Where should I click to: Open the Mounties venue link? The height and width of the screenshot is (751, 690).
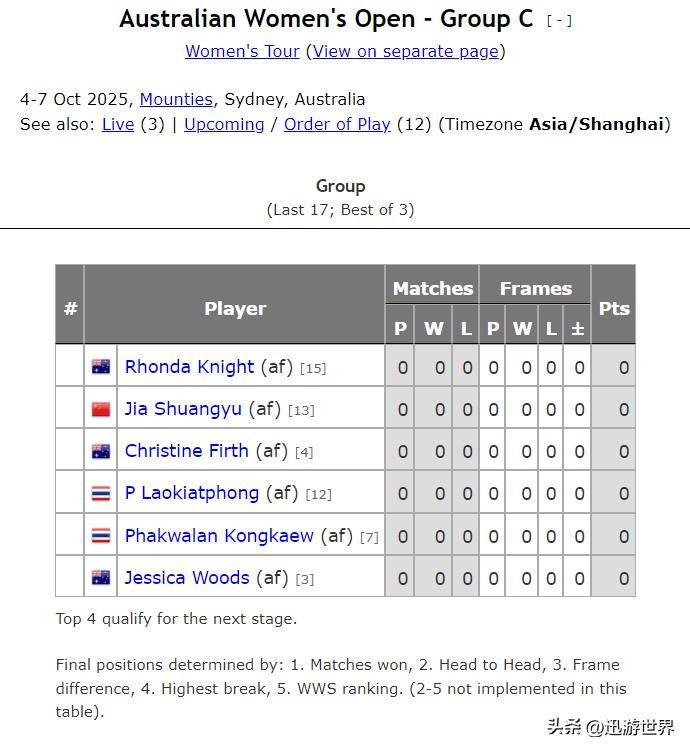coord(176,100)
